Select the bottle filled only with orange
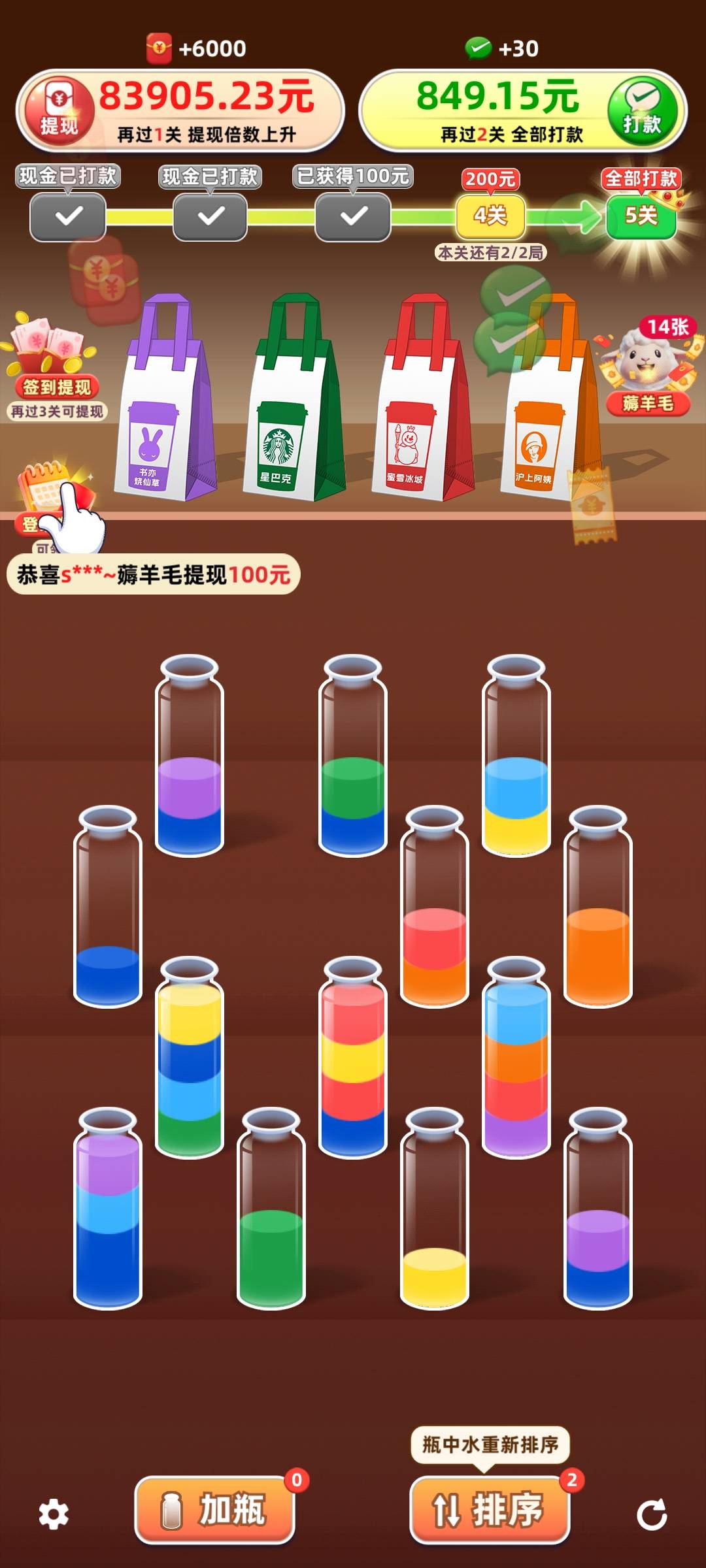706x1568 pixels. [598, 907]
